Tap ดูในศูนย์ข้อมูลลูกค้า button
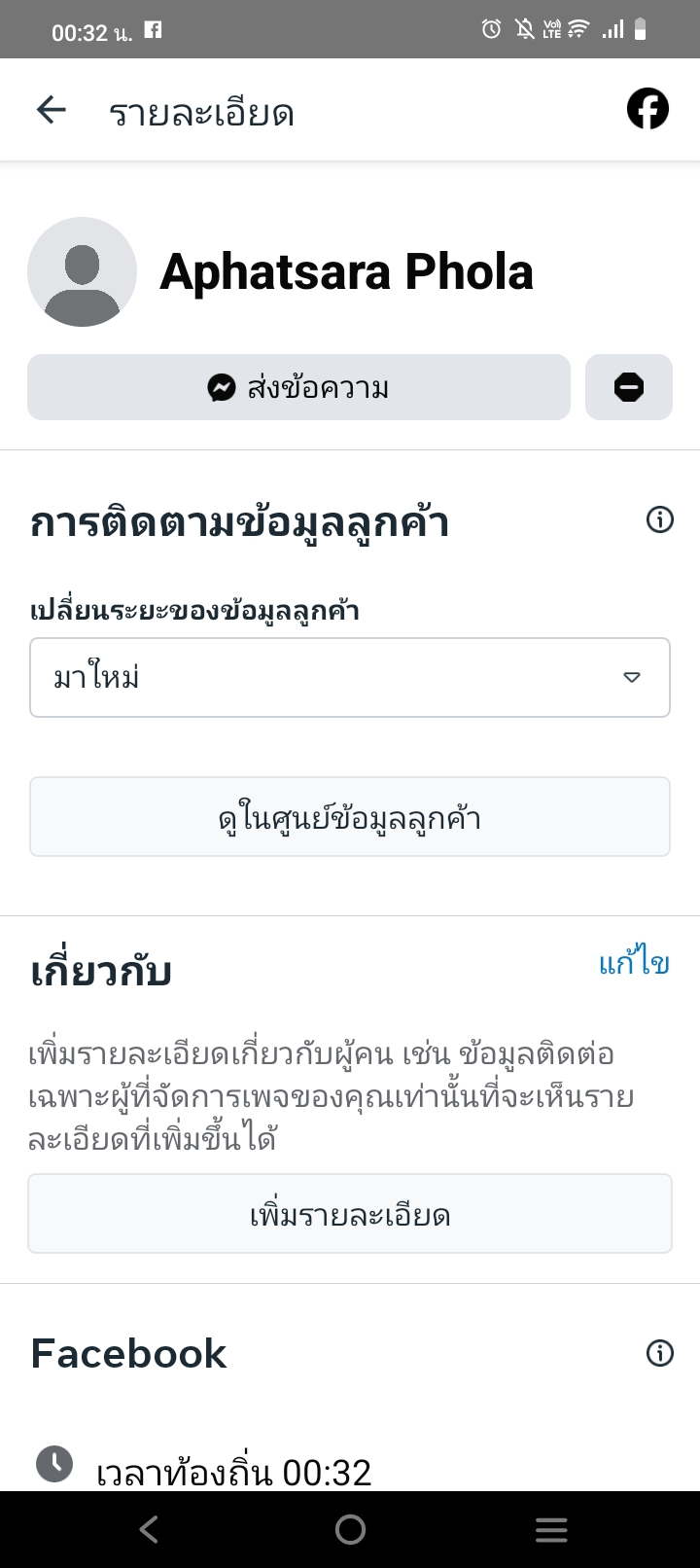This screenshot has width=700, height=1568. tap(350, 817)
